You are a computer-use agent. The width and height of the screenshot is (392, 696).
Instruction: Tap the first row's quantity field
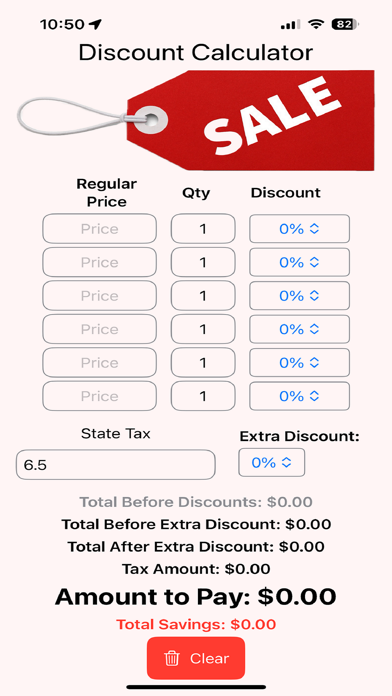[x=203, y=229]
